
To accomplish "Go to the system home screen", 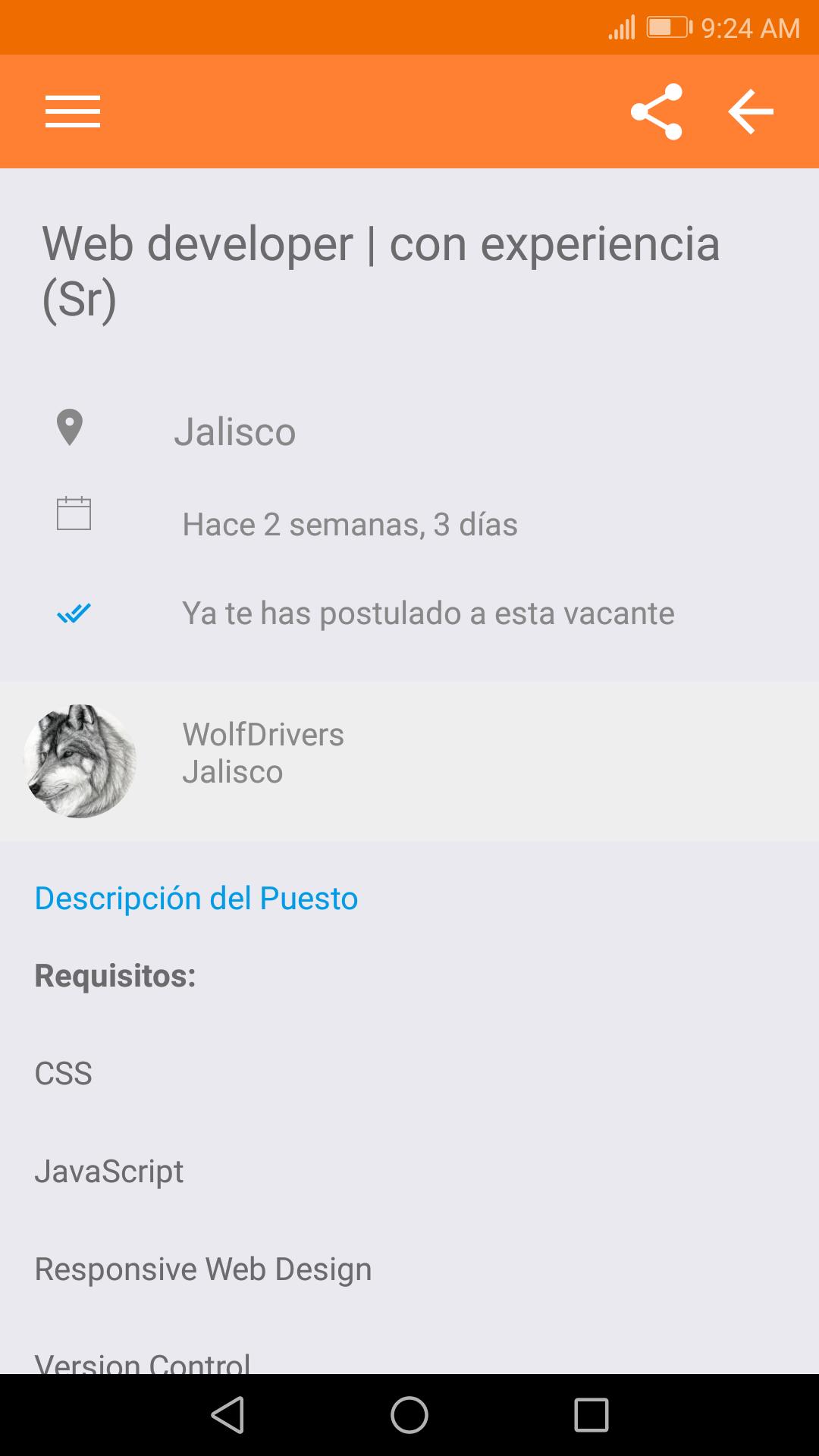I will click(x=409, y=1415).
